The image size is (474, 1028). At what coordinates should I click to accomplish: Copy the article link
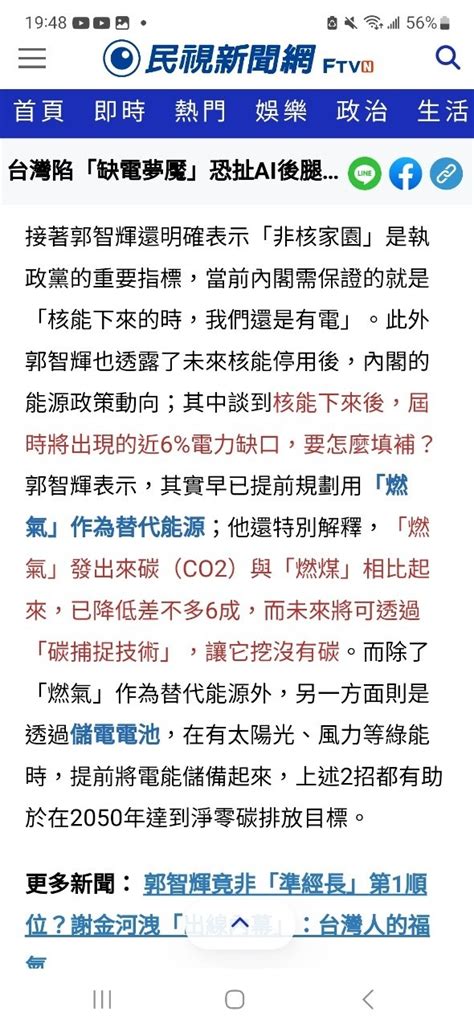tap(446, 174)
